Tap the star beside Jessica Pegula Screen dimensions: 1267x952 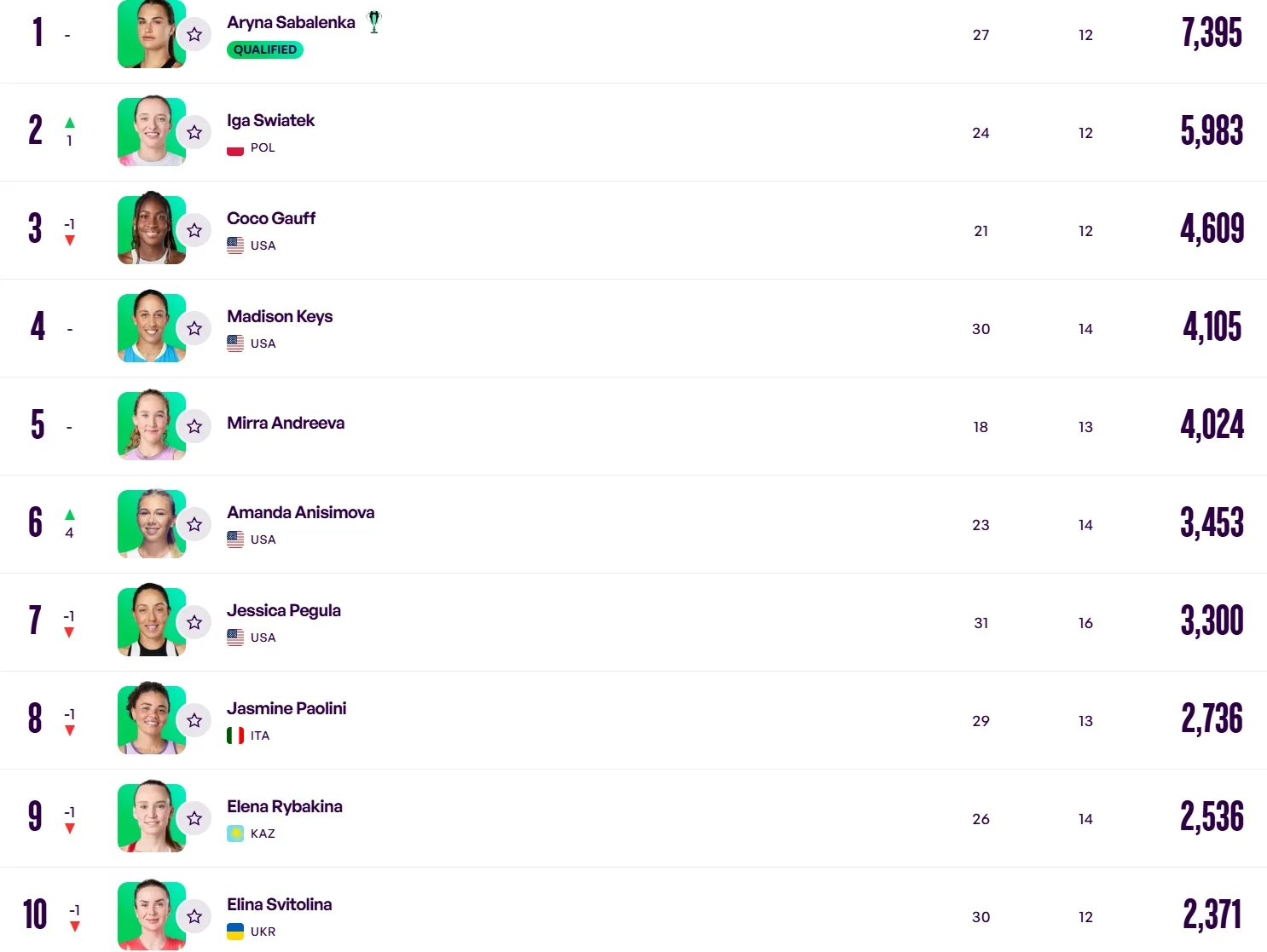[194, 622]
